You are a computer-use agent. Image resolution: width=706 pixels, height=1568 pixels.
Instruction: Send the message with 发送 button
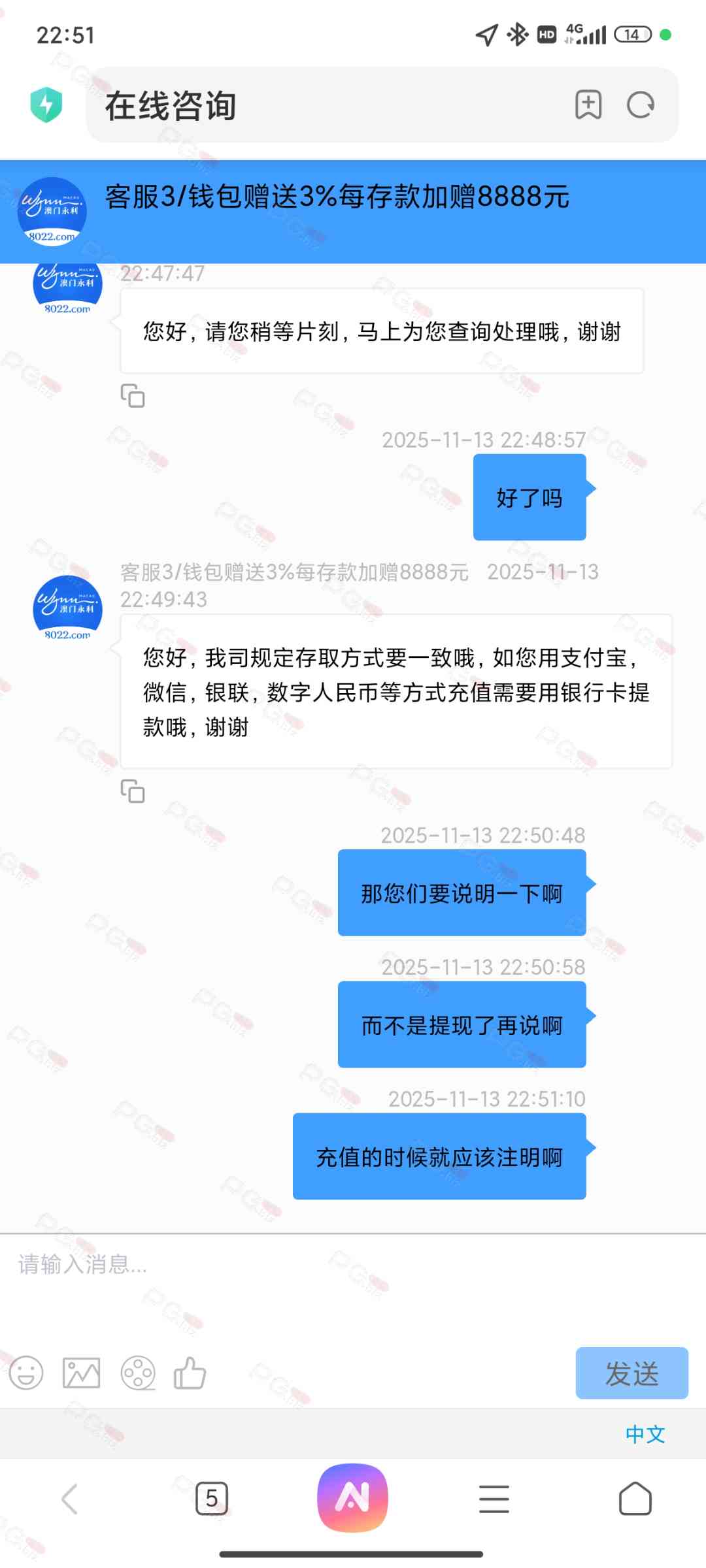click(631, 1373)
